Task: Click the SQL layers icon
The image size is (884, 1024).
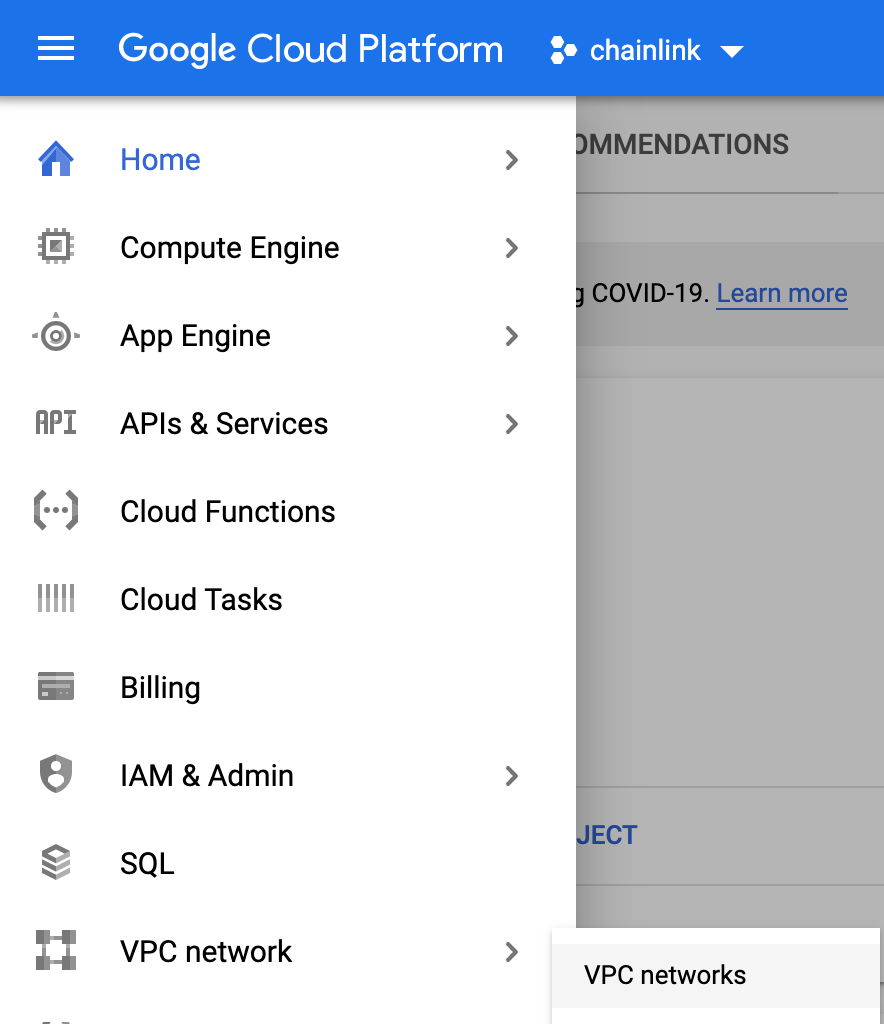Action: tap(56, 863)
